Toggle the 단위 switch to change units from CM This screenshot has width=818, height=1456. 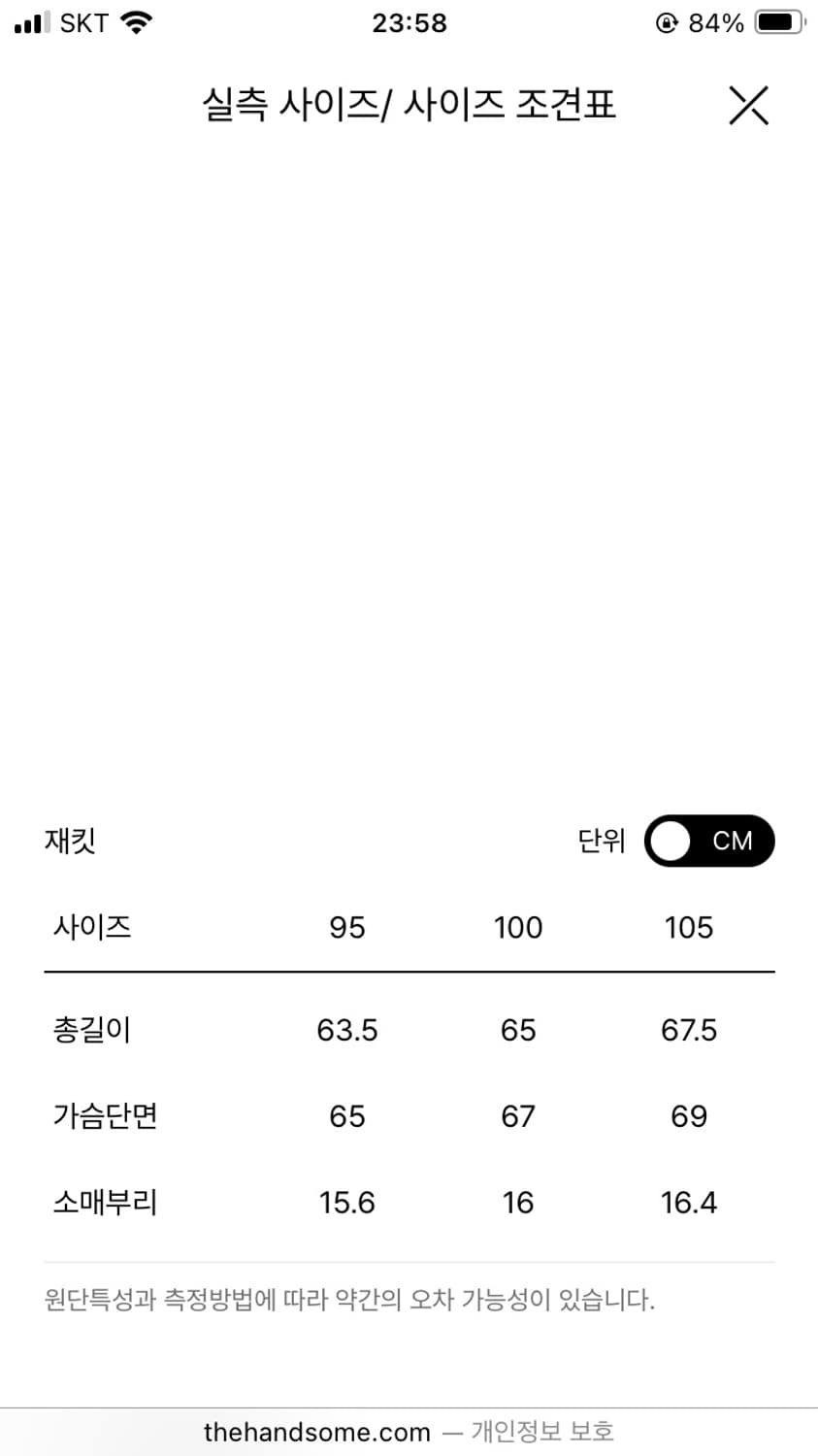point(709,842)
